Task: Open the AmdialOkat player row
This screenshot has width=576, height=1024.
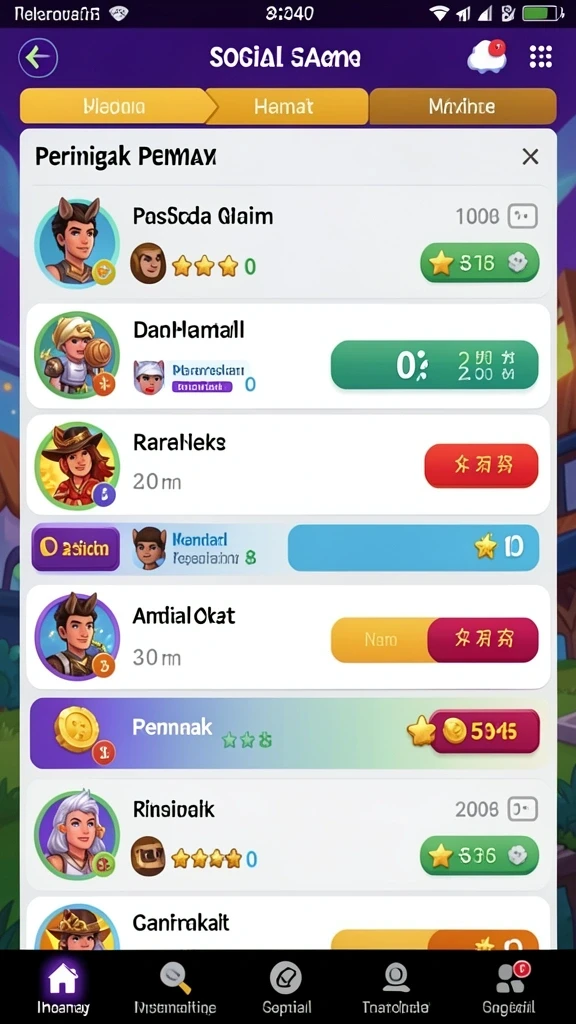Action: click(288, 637)
